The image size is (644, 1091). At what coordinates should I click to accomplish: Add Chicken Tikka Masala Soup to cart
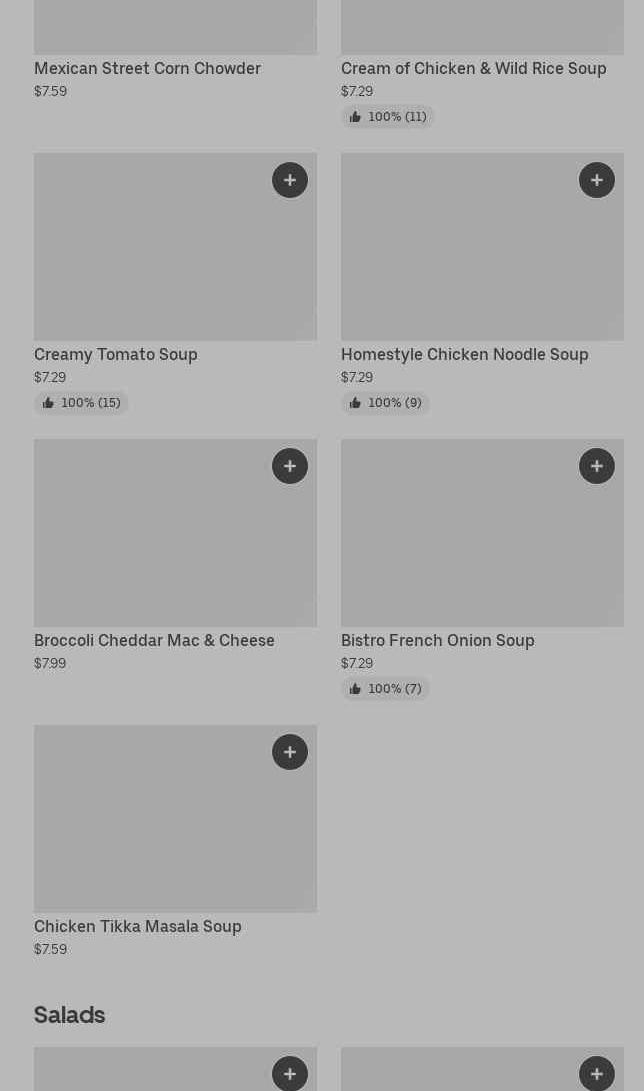(290, 752)
